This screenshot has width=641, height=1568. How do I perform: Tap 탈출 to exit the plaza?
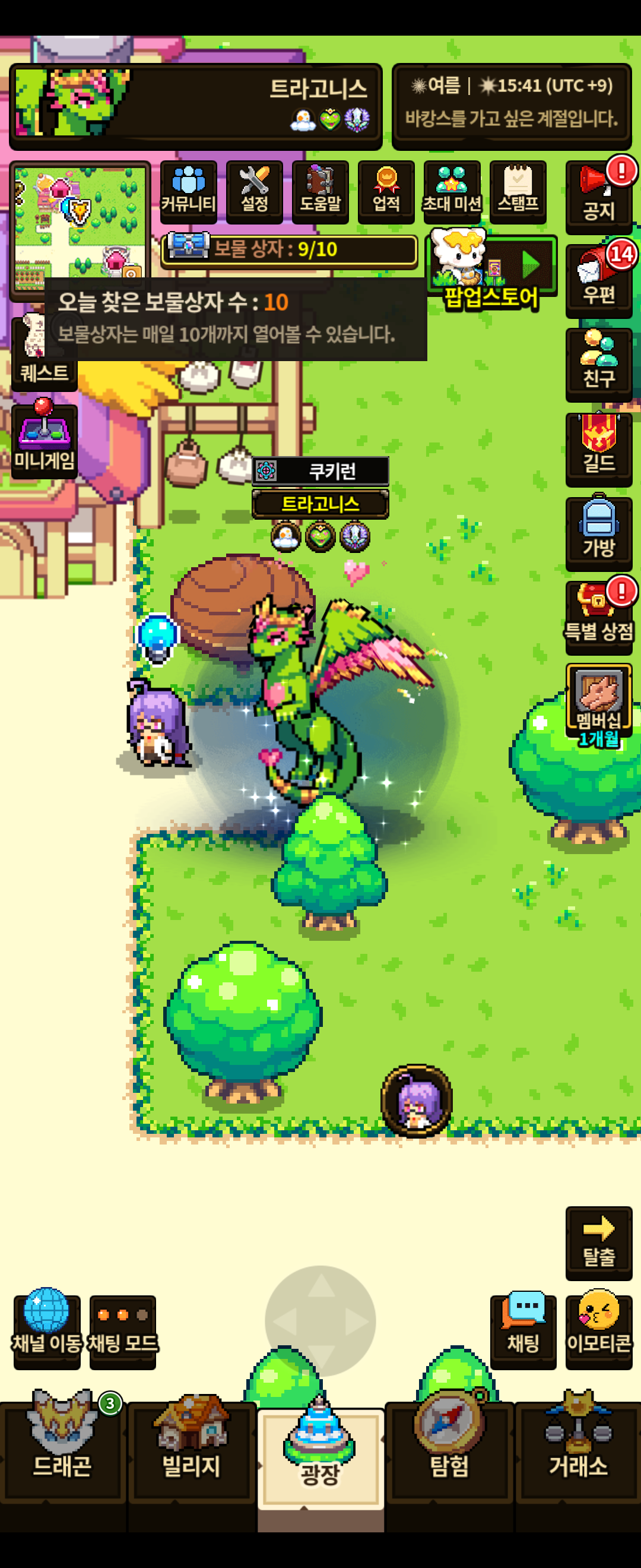pyautogui.click(x=598, y=1242)
